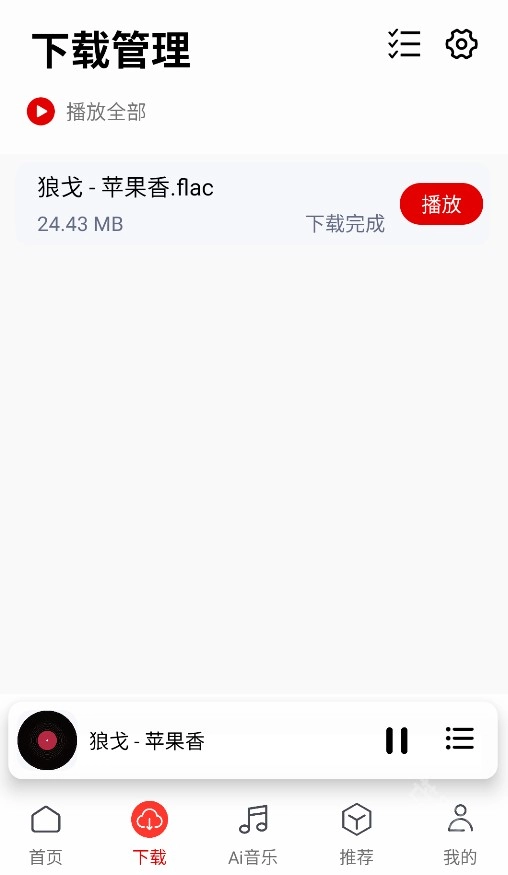Open the multi-select checklist icon
Viewport: 508px width, 875px height.
pyautogui.click(x=404, y=44)
